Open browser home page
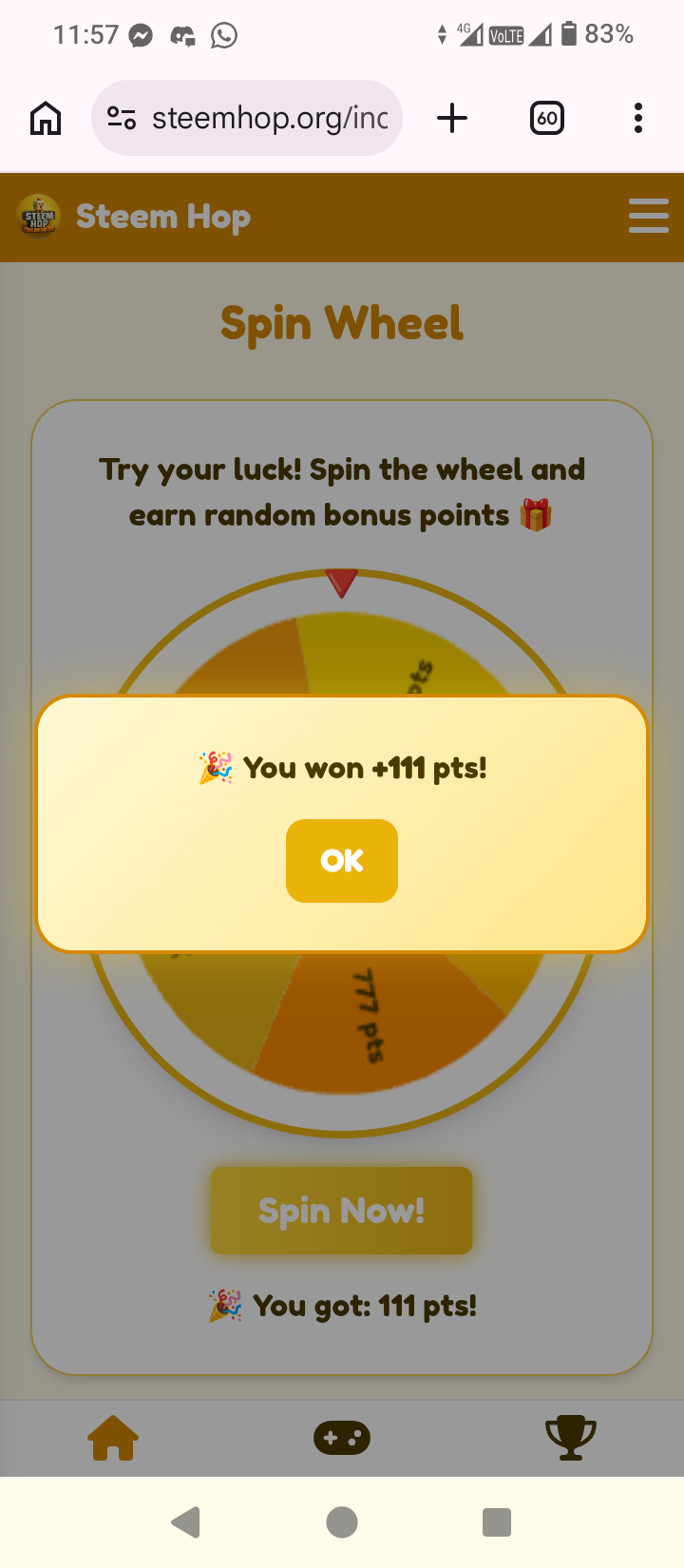The width and height of the screenshot is (684, 1568). tap(46, 119)
